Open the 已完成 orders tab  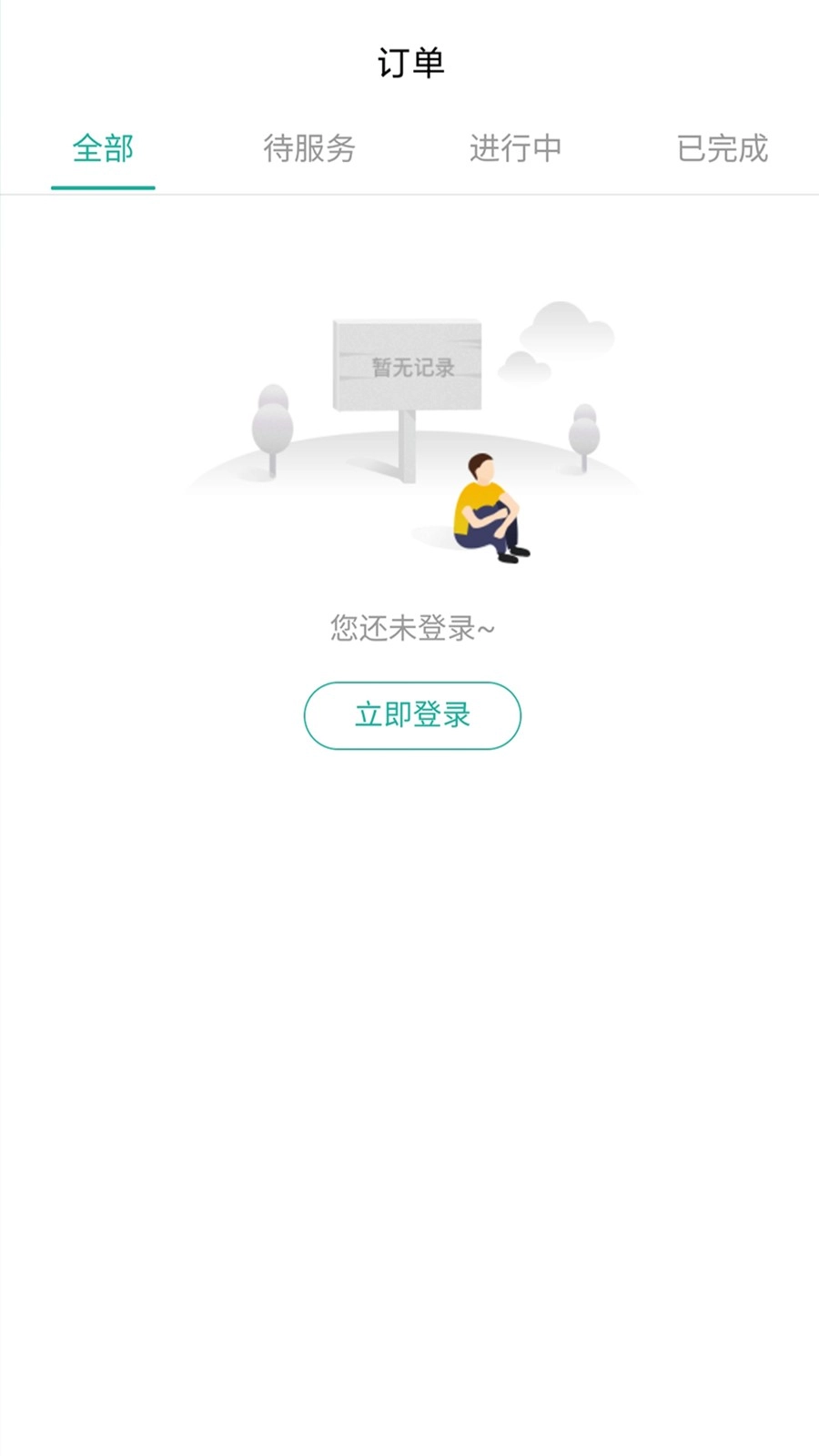(x=722, y=148)
